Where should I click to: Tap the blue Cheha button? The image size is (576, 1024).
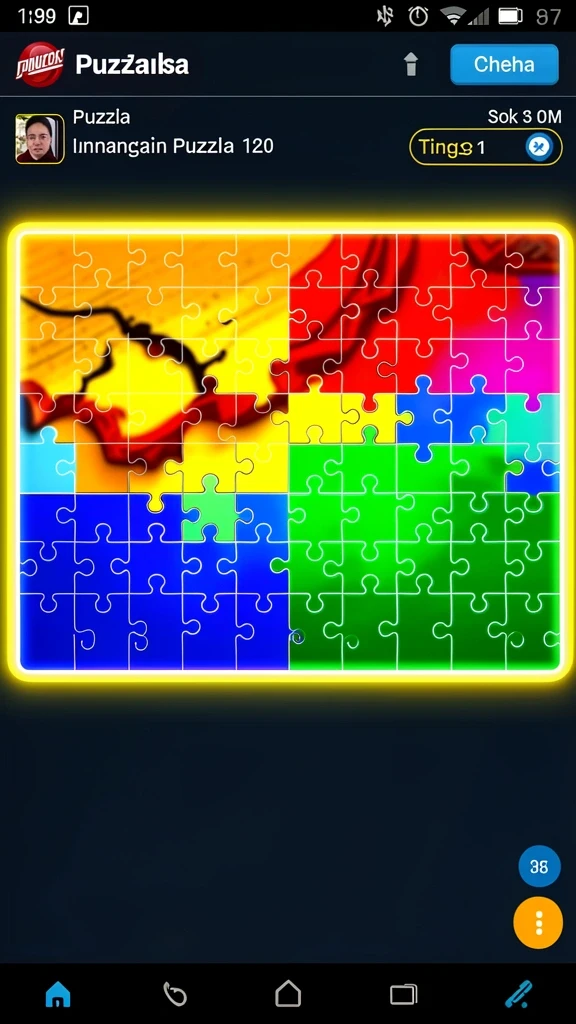[x=504, y=64]
